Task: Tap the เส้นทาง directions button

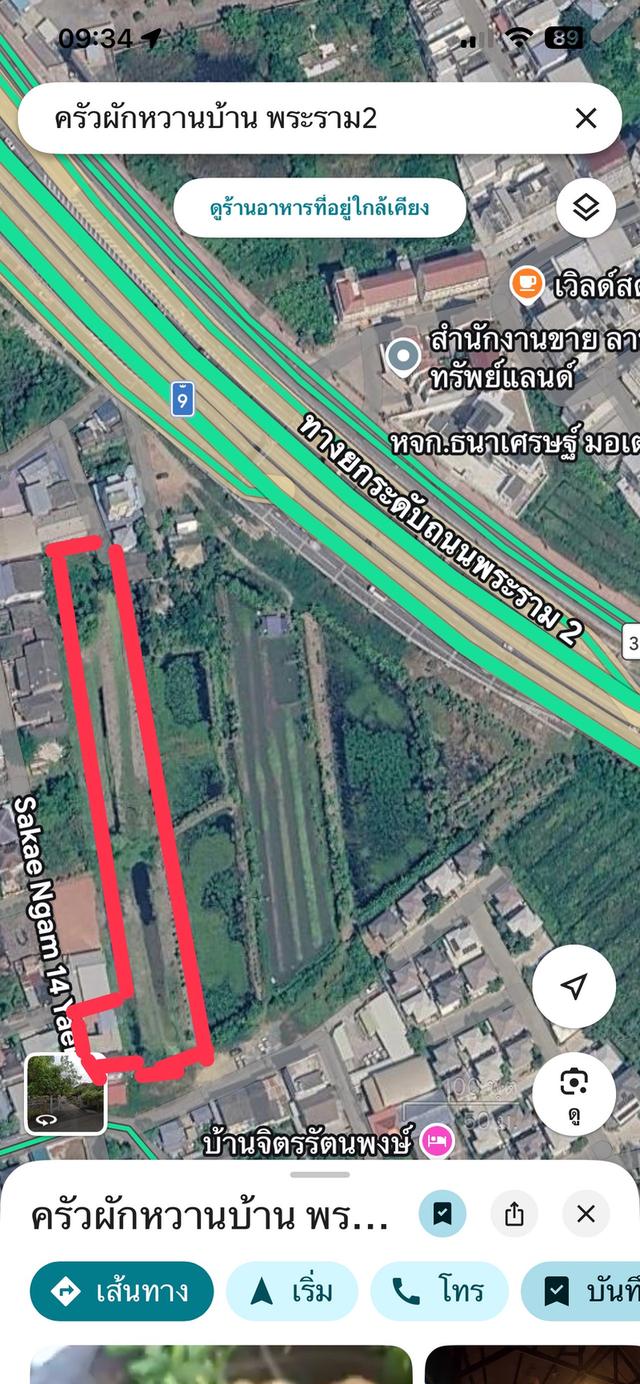Action: 122,1291
